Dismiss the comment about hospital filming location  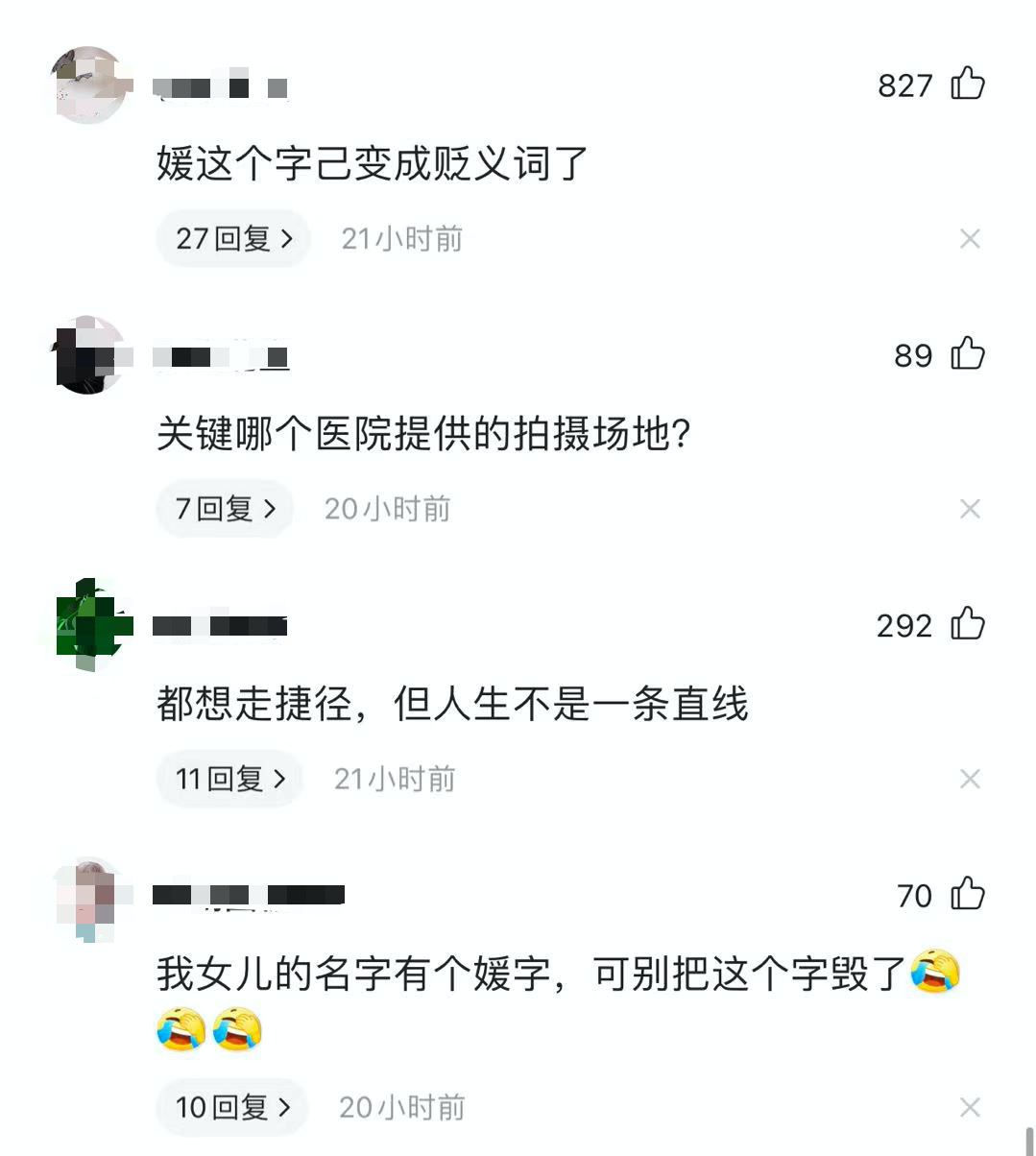pos(970,509)
